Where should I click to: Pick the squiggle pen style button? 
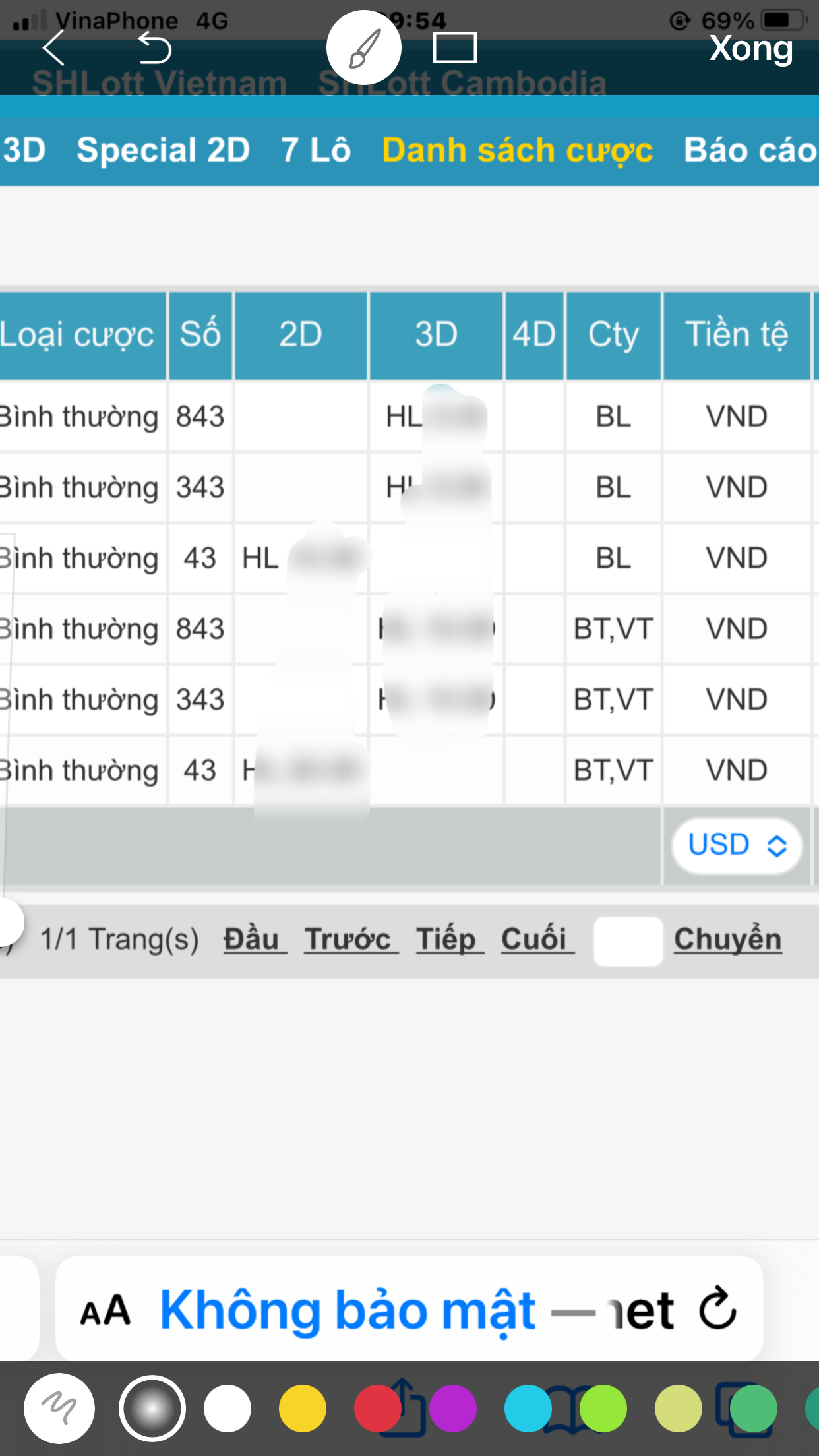click(x=59, y=1409)
